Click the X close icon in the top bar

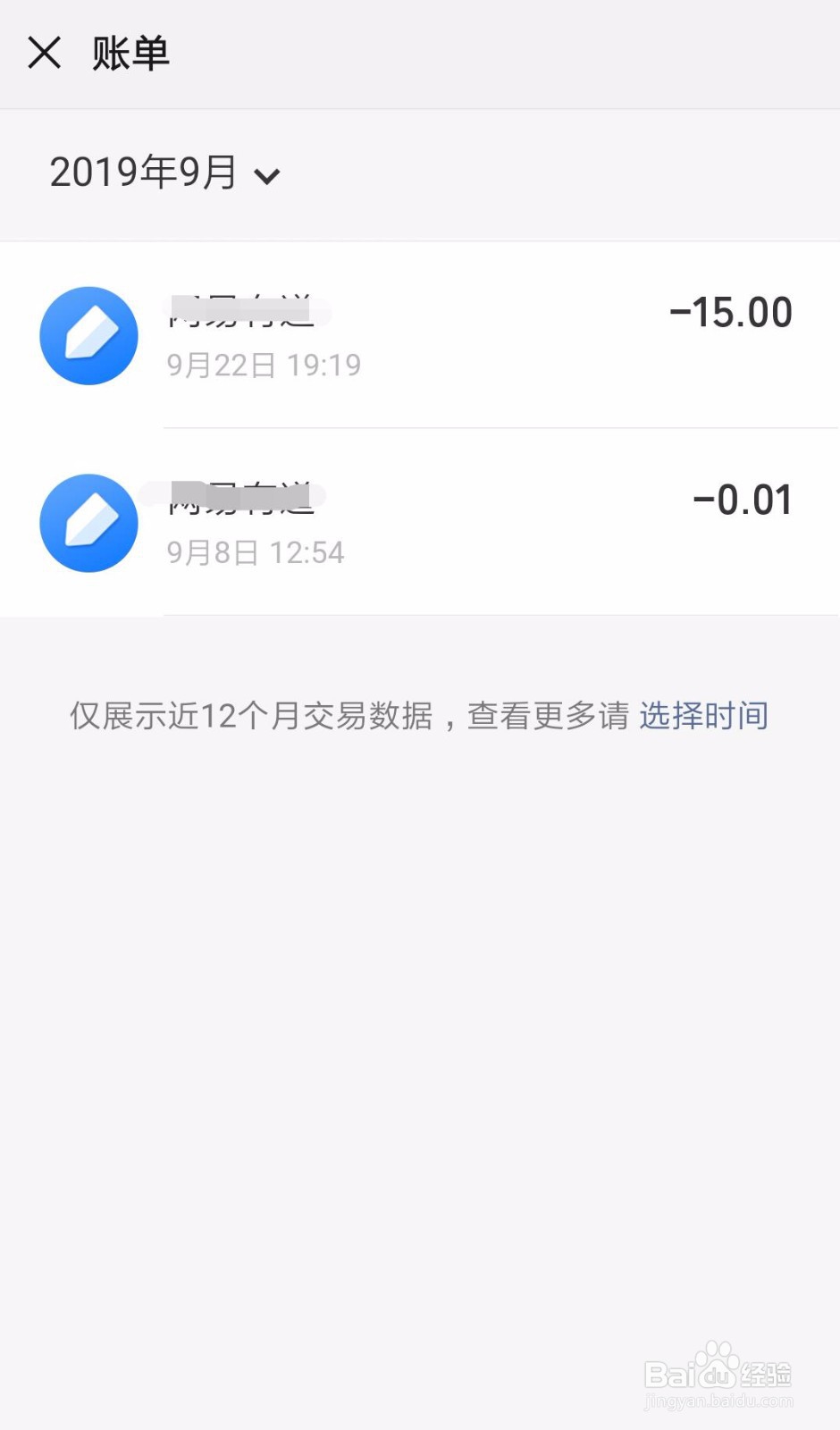[44, 53]
